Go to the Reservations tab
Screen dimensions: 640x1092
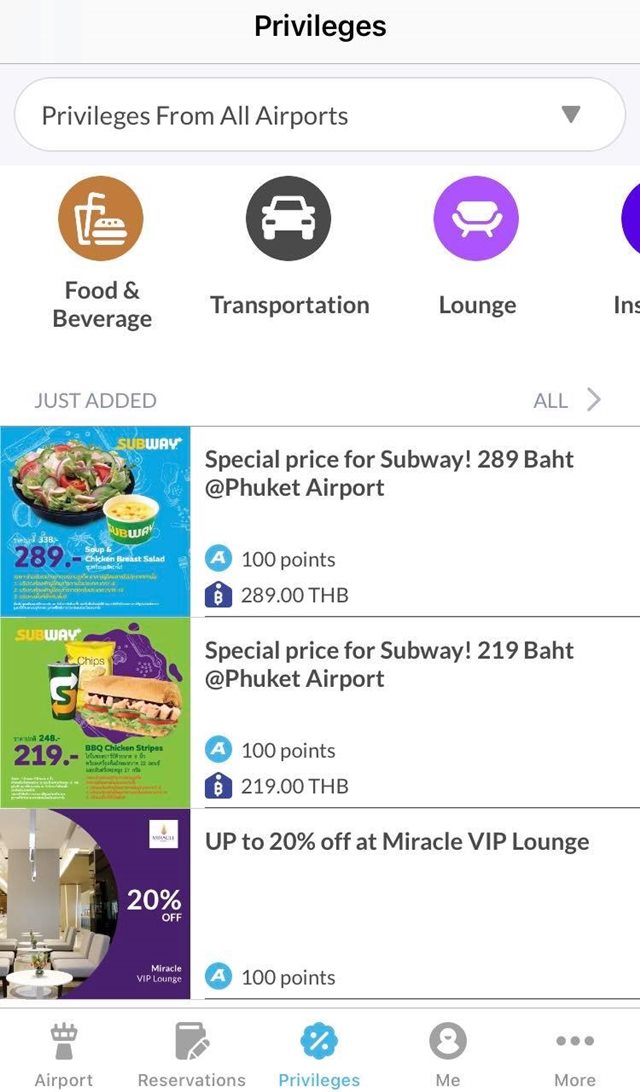(191, 1054)
